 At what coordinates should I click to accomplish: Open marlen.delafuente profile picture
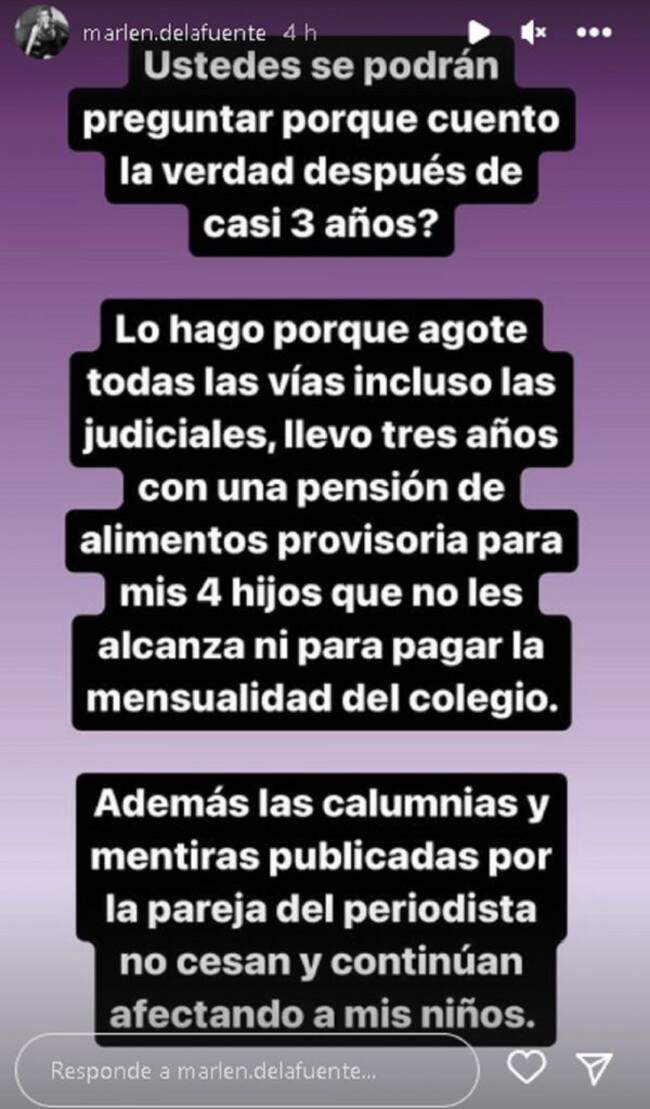coord(42,34)
